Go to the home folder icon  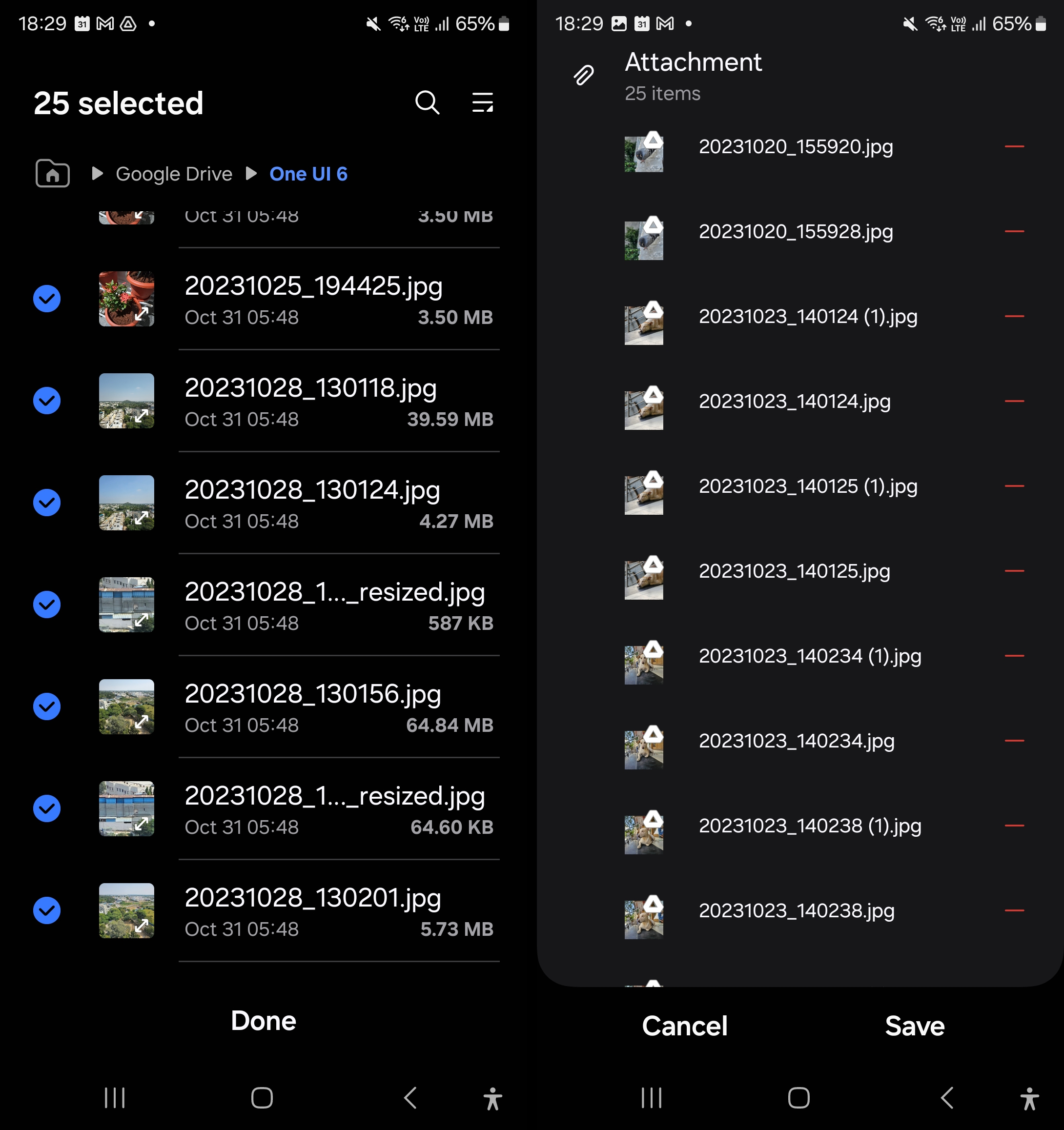(x=52, y=173)
